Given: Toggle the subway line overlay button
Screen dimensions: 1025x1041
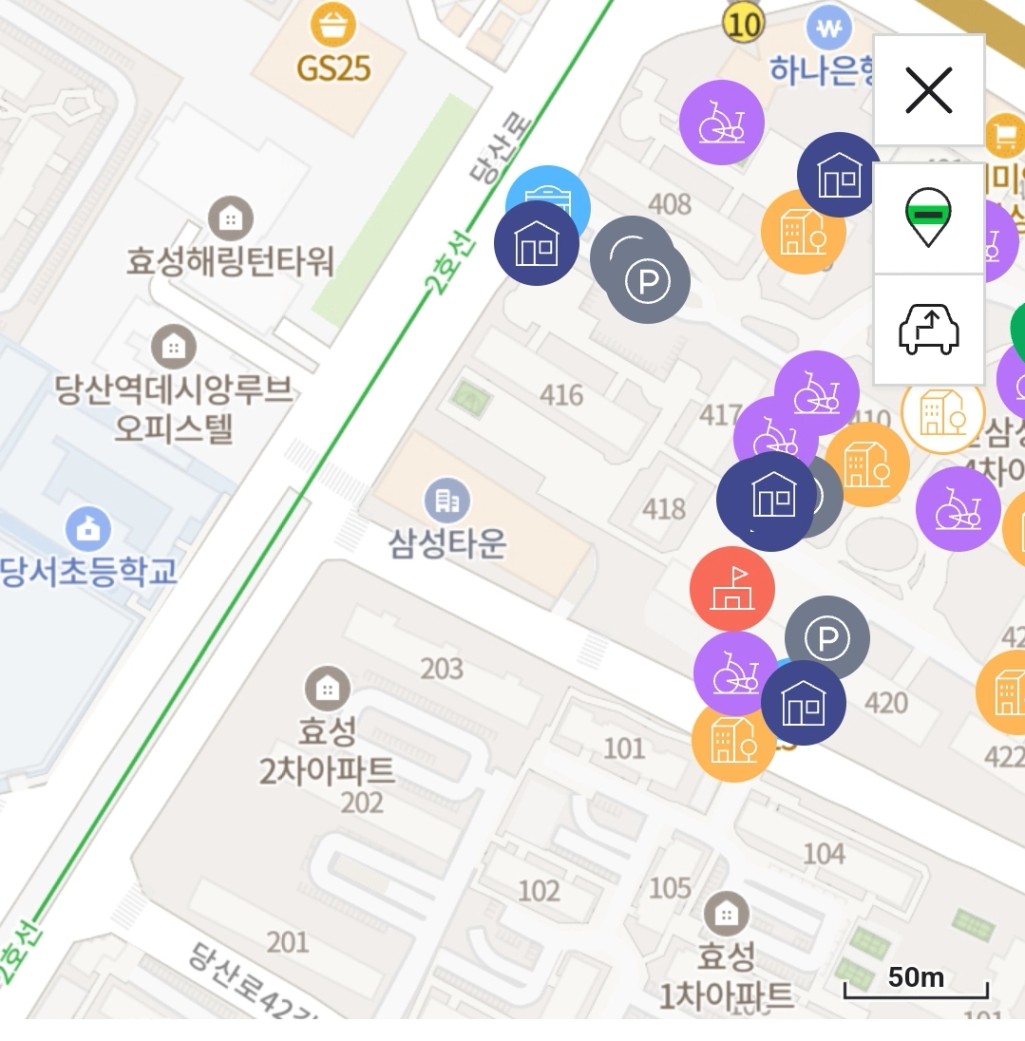Looking at the screenshot, I should point(929,218).
